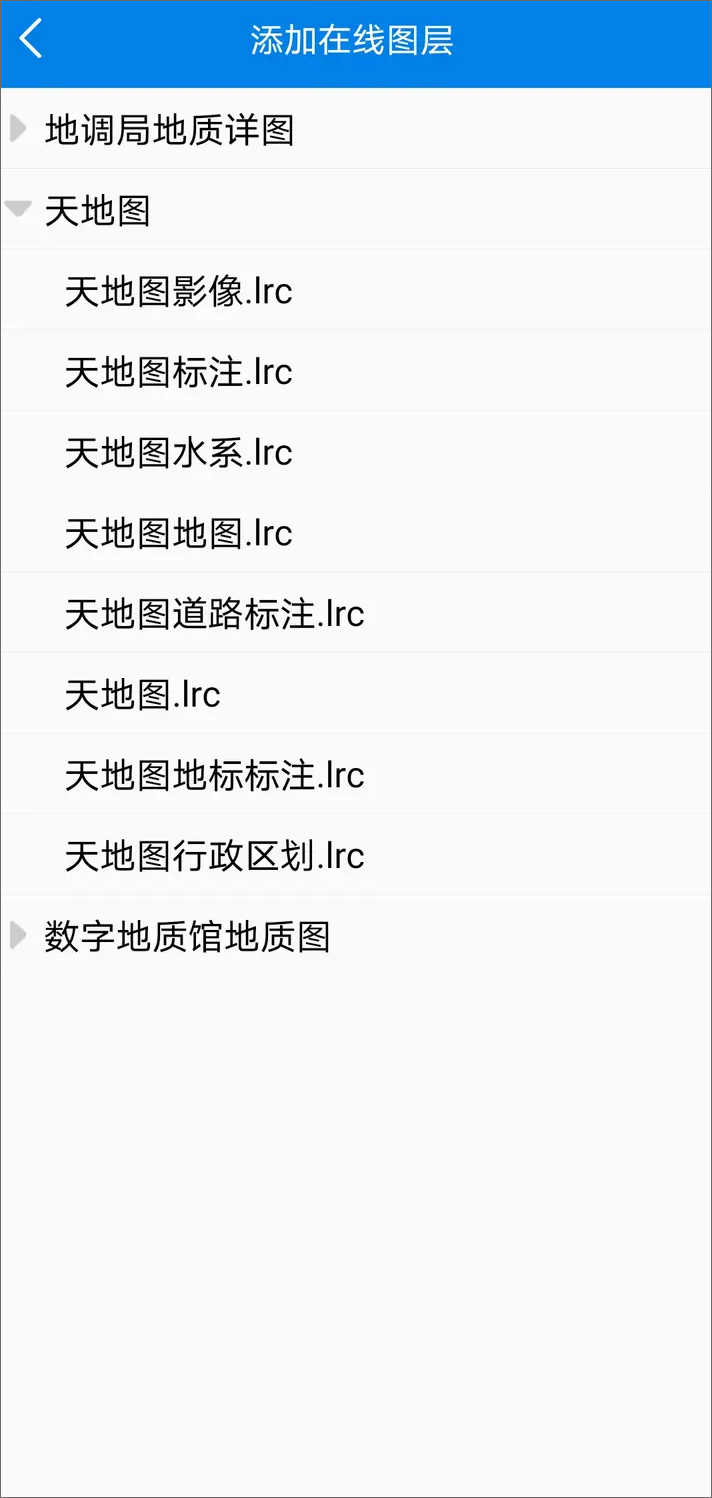Image resolution: width=712 pixels, height=1498 pixels.
Task: Go back using the arrow icon
Action: (32, 40)
